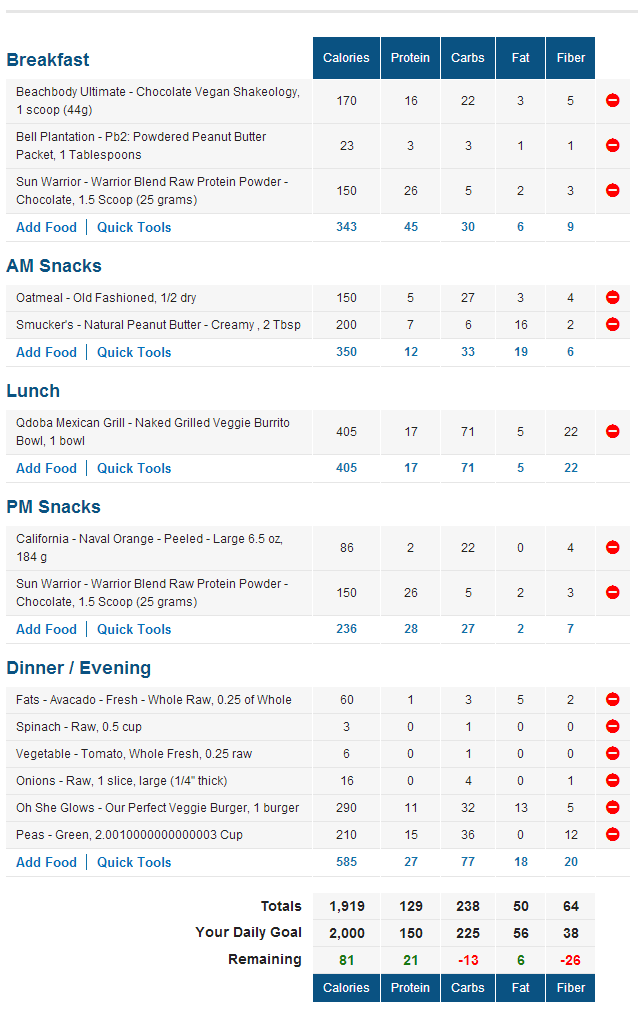This screenshot has height=1016, width=638.
Task: Remove the Qdoba Veggie Burrito Bowl
Action: (613, 431)
